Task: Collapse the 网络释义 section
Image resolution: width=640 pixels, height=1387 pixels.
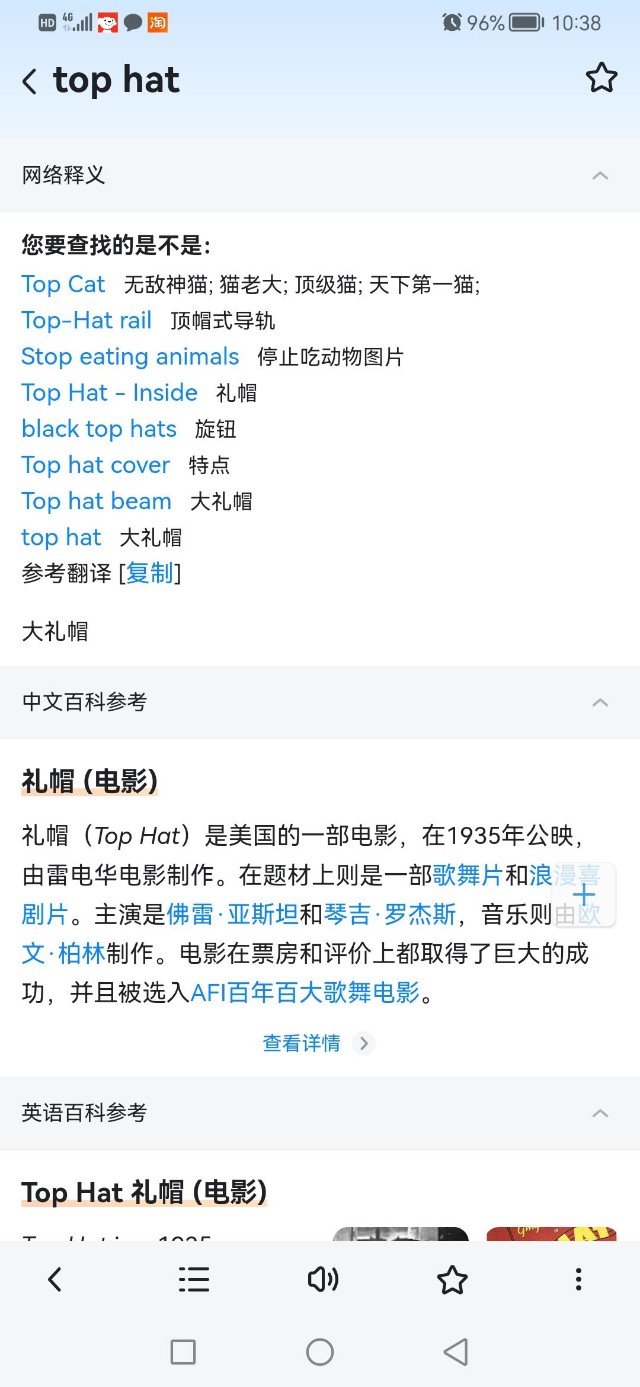Action: [x=600, y=175]
